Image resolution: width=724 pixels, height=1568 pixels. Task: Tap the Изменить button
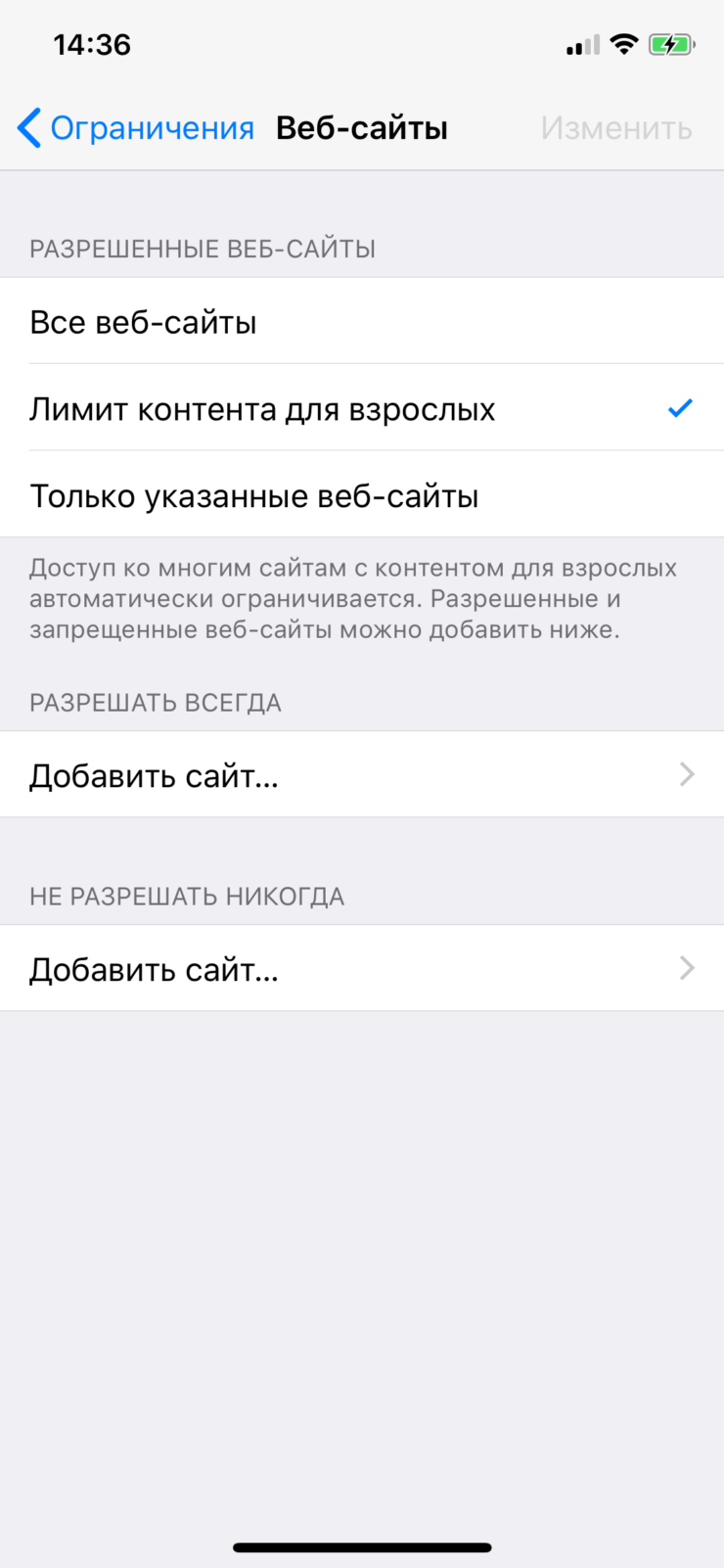pyautogui.click(x=615, y=128)
